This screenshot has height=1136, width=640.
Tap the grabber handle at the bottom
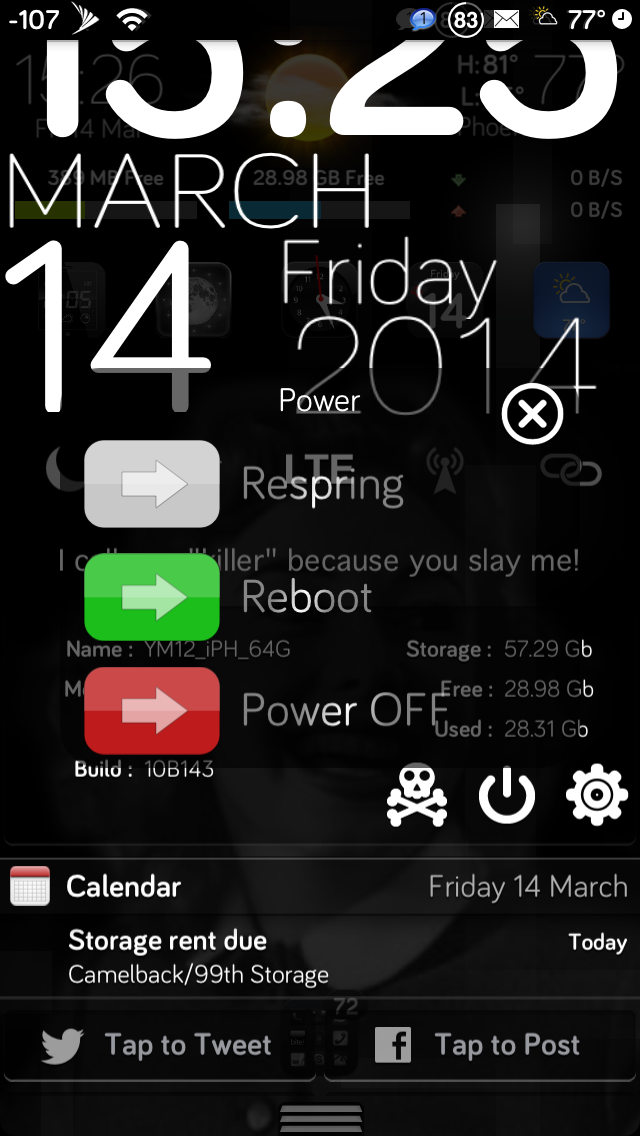pyautogui.click(x=320, y=1119)
